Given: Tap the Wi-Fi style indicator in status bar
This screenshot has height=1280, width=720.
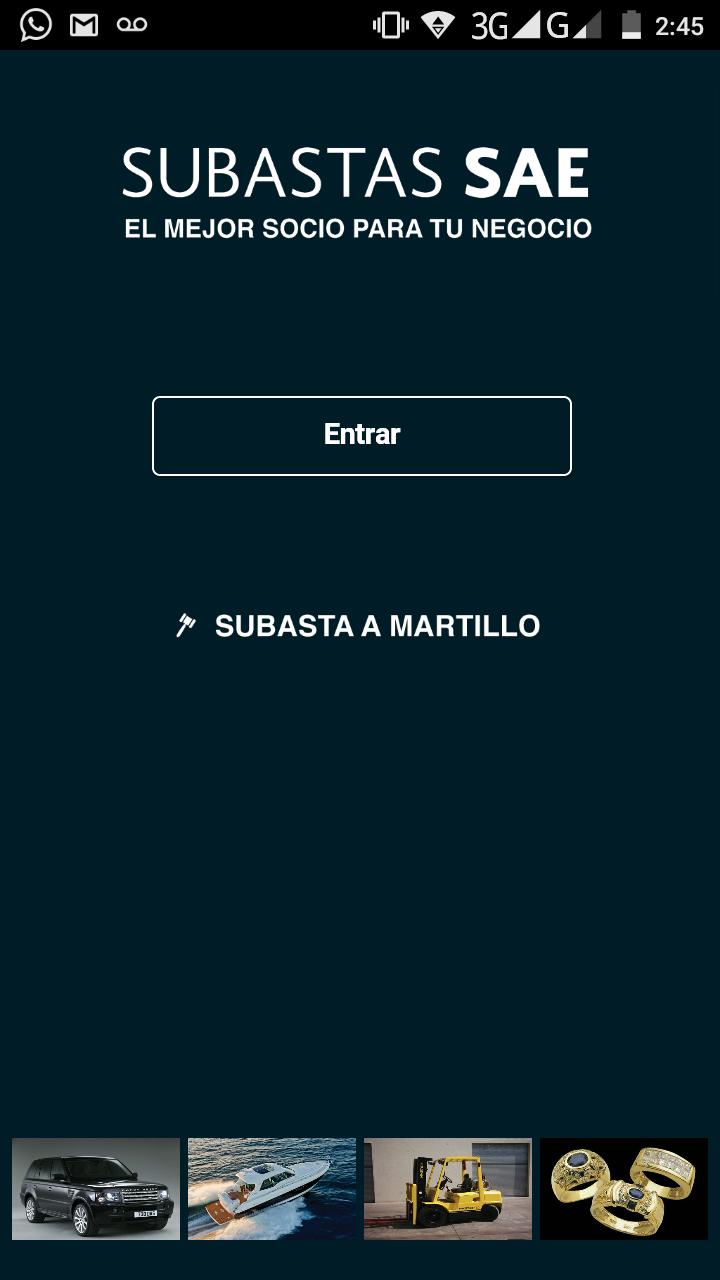Looking at the screenshot, I should (x=440, y=23).
